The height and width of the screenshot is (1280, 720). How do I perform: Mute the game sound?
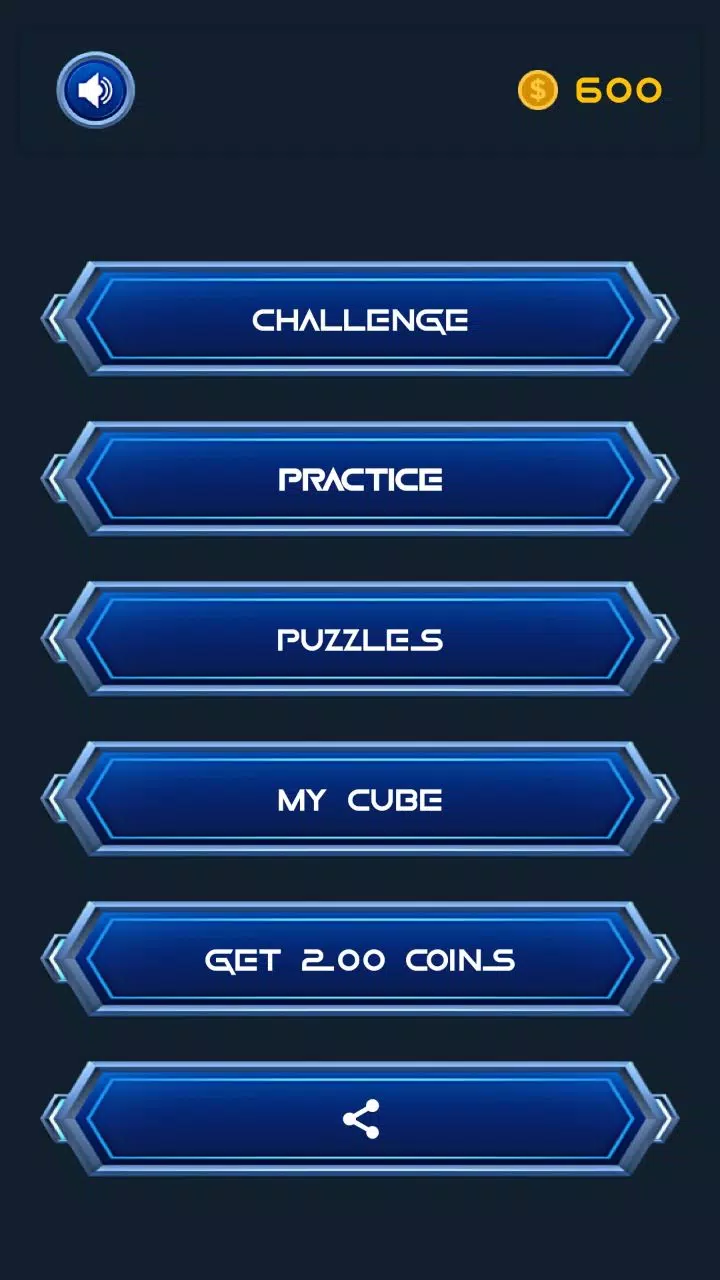95,90
